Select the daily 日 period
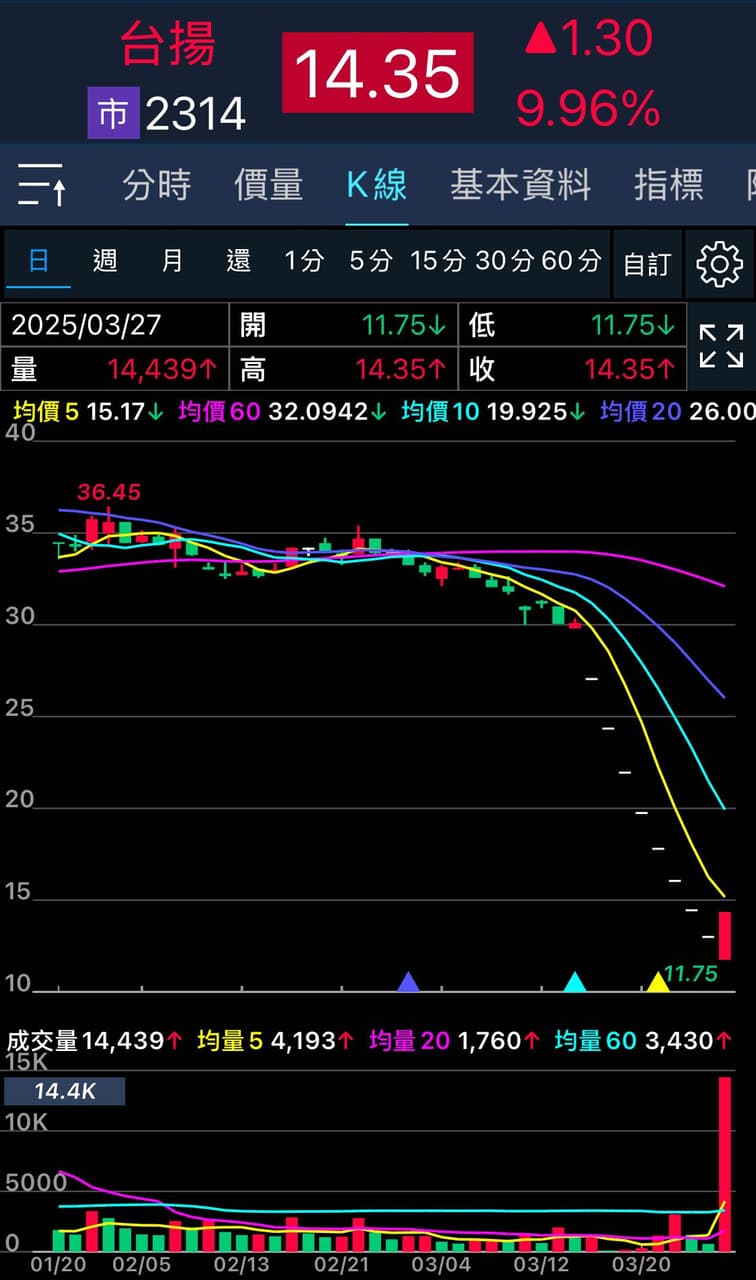Screen dimensions: 756x1280 [x=38, y=262]
